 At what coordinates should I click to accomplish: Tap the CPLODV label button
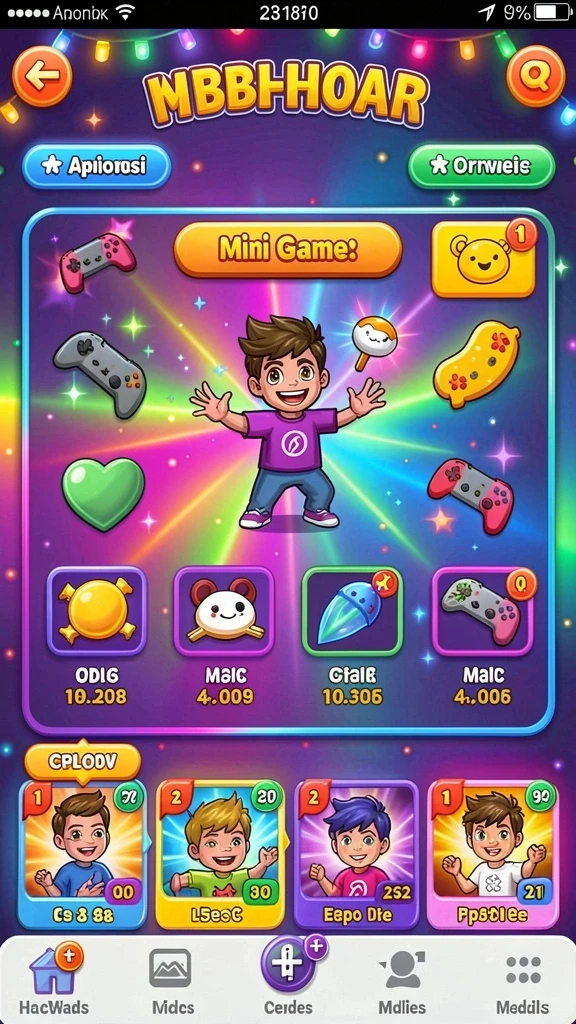(x=82, y=761)
